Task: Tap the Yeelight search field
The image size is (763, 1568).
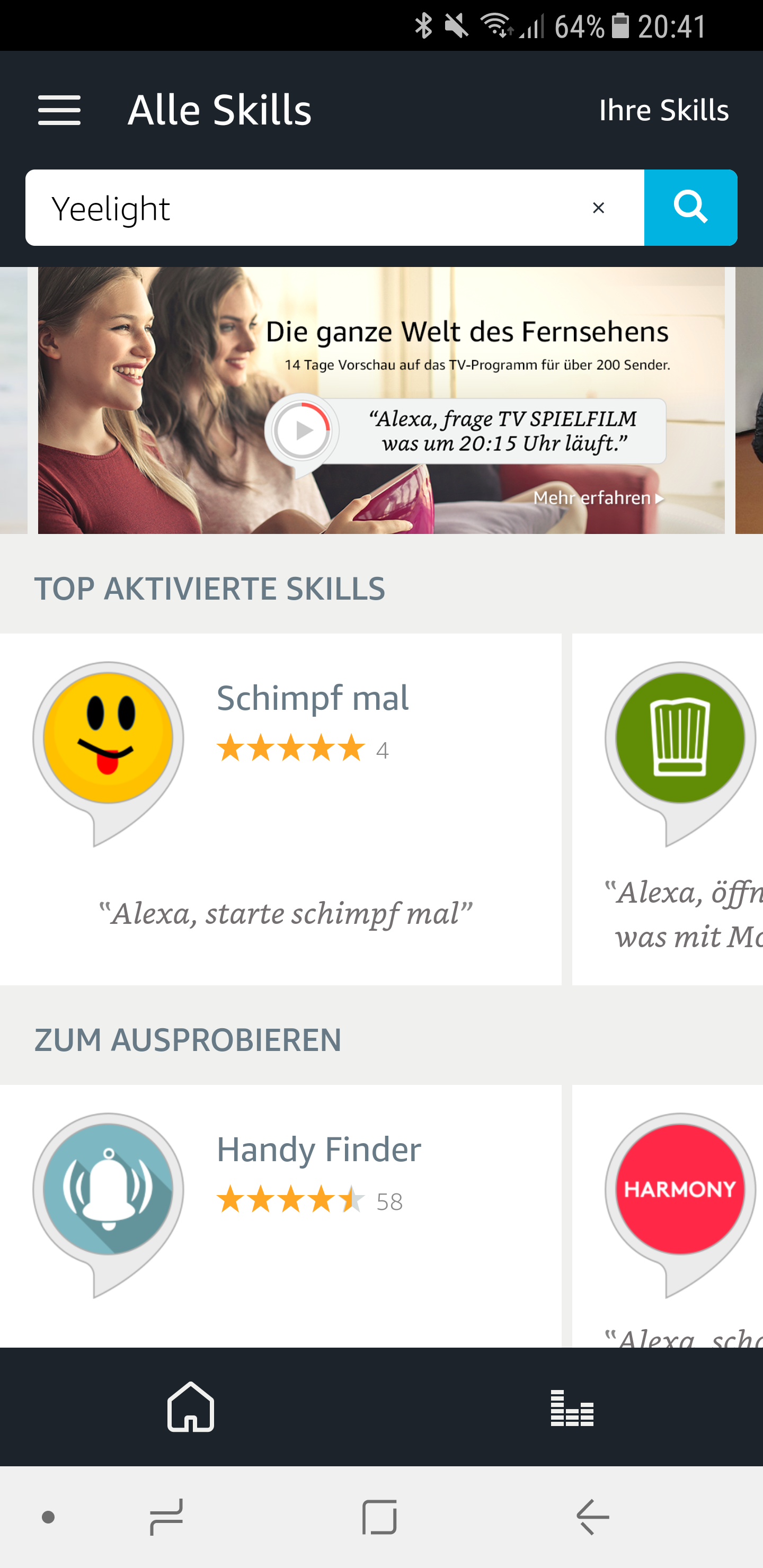Action: [x=305, y=208]
